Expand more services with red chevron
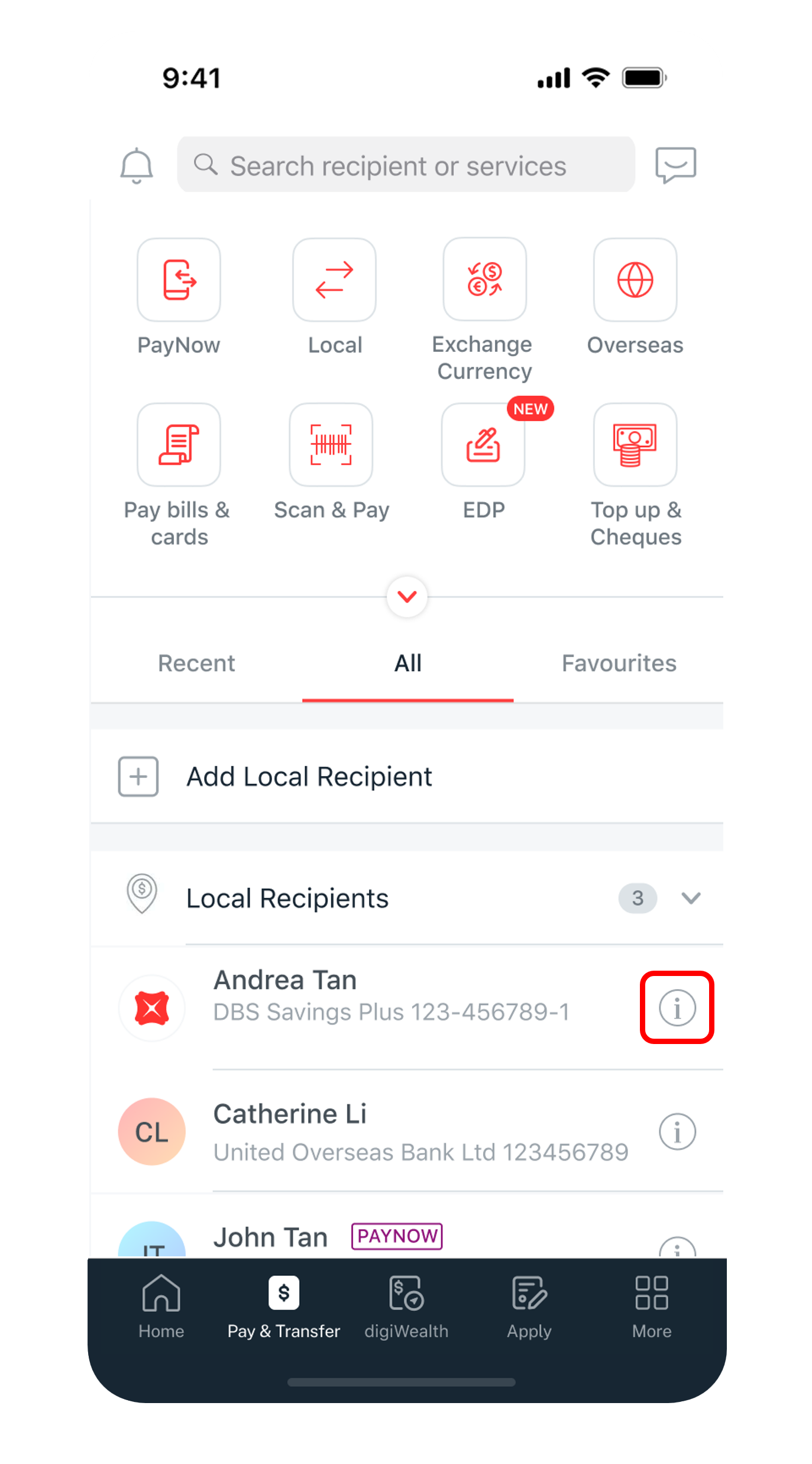 [407, 596]
